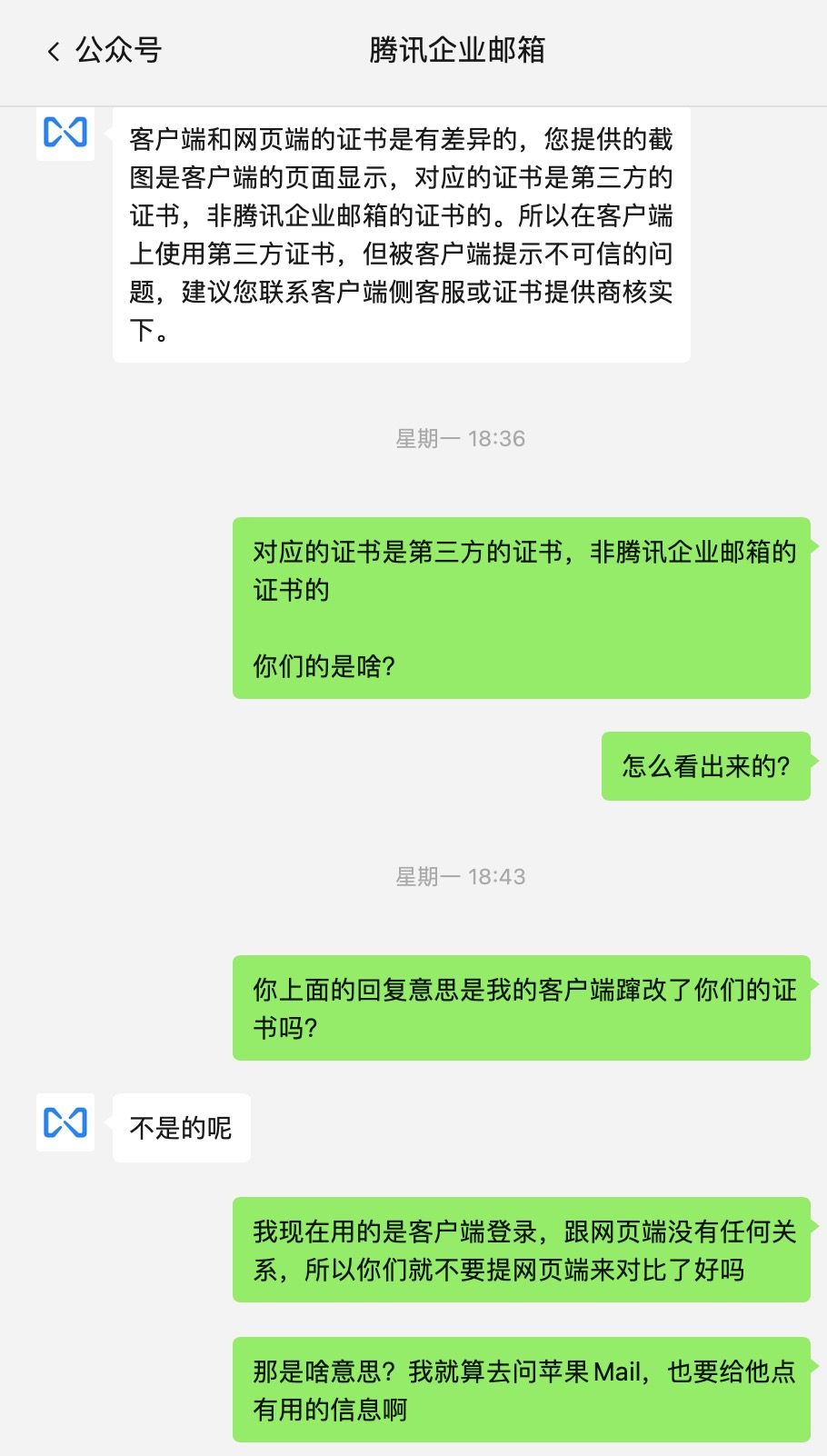Open account avatar beside the 不是的呢 reply
827x1456 pixels.
(x=65, y=1122)
